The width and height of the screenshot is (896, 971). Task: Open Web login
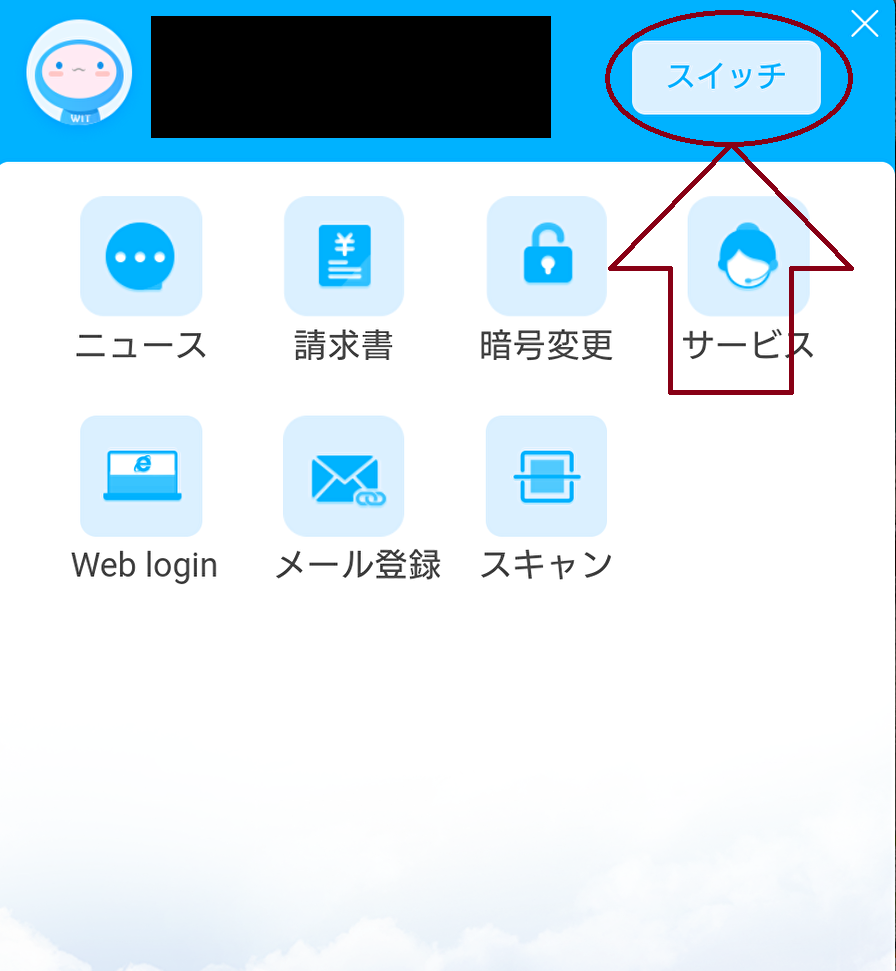click(141, 476)
